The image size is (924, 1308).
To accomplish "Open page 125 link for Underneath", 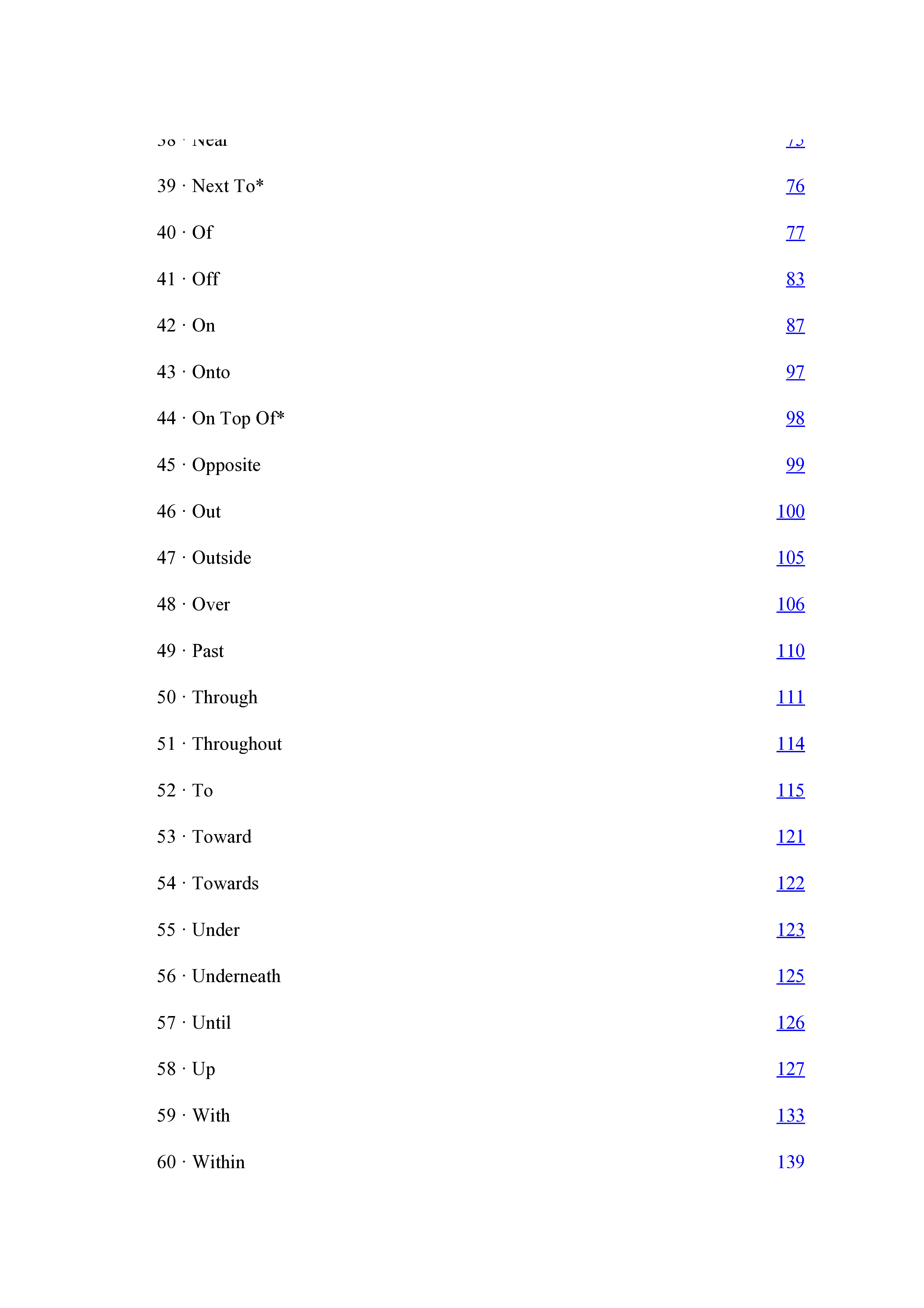I will (x=790, y=977).
